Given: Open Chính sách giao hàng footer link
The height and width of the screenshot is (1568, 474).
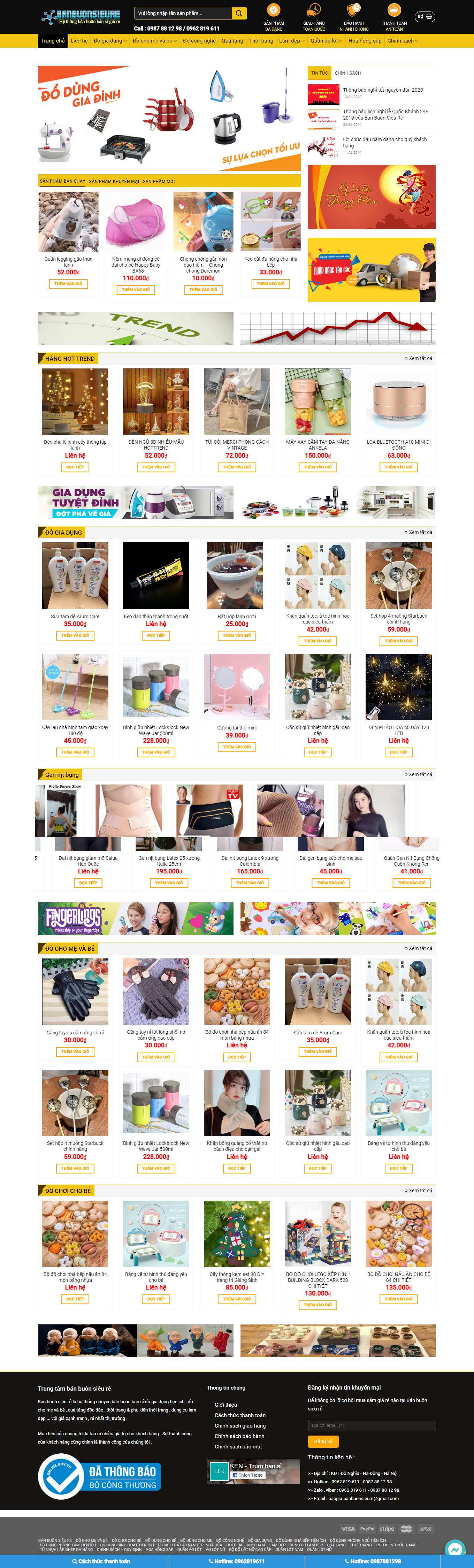Looking at the screenshot, I should [240, 1425].
